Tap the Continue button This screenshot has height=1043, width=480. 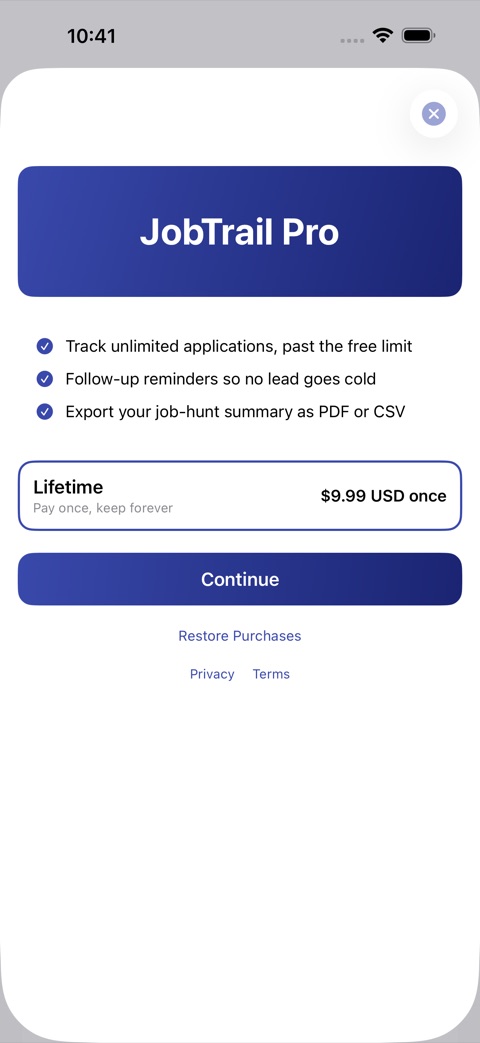click(239, 579)
